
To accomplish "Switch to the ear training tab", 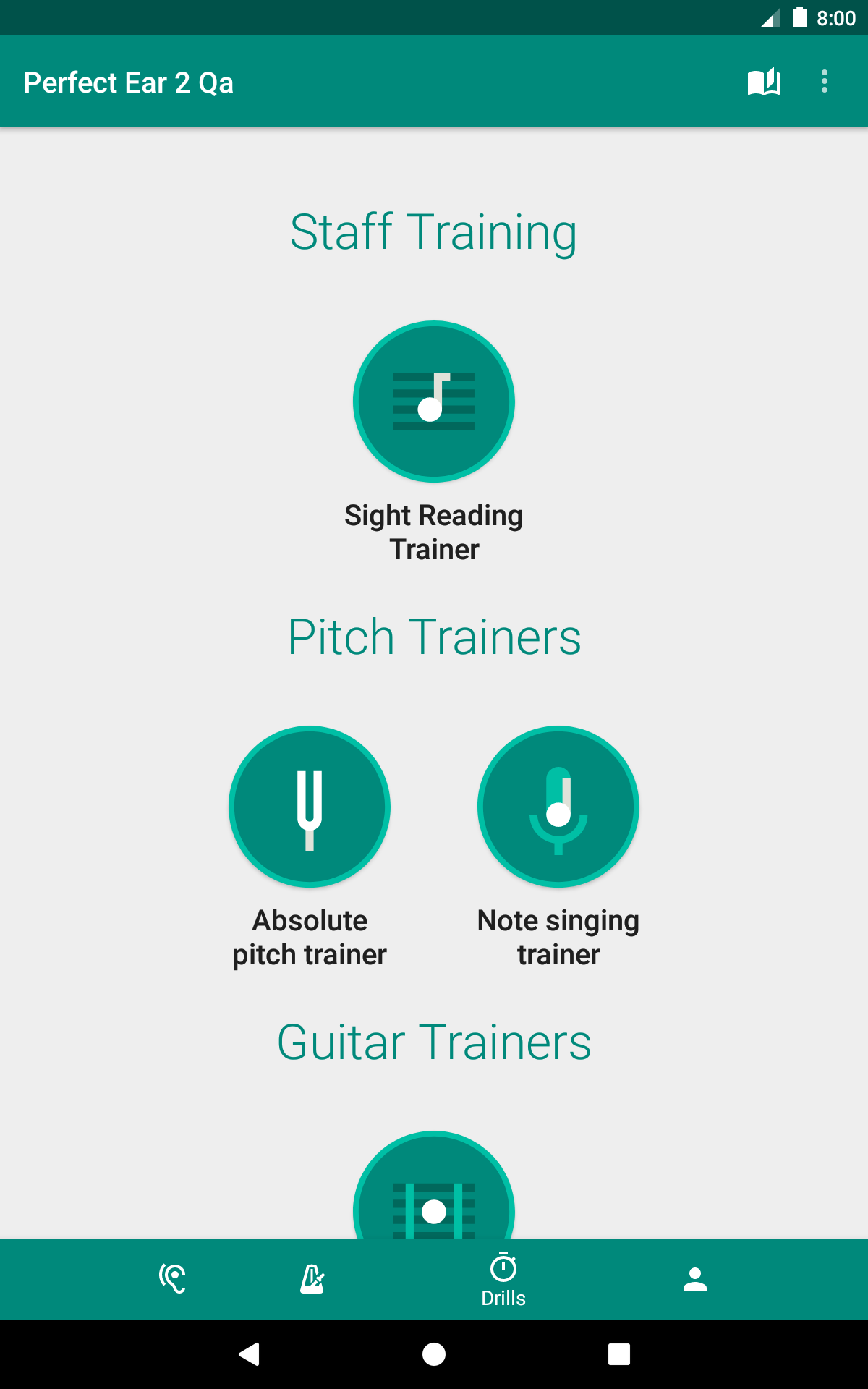I will click(173, 1279).
